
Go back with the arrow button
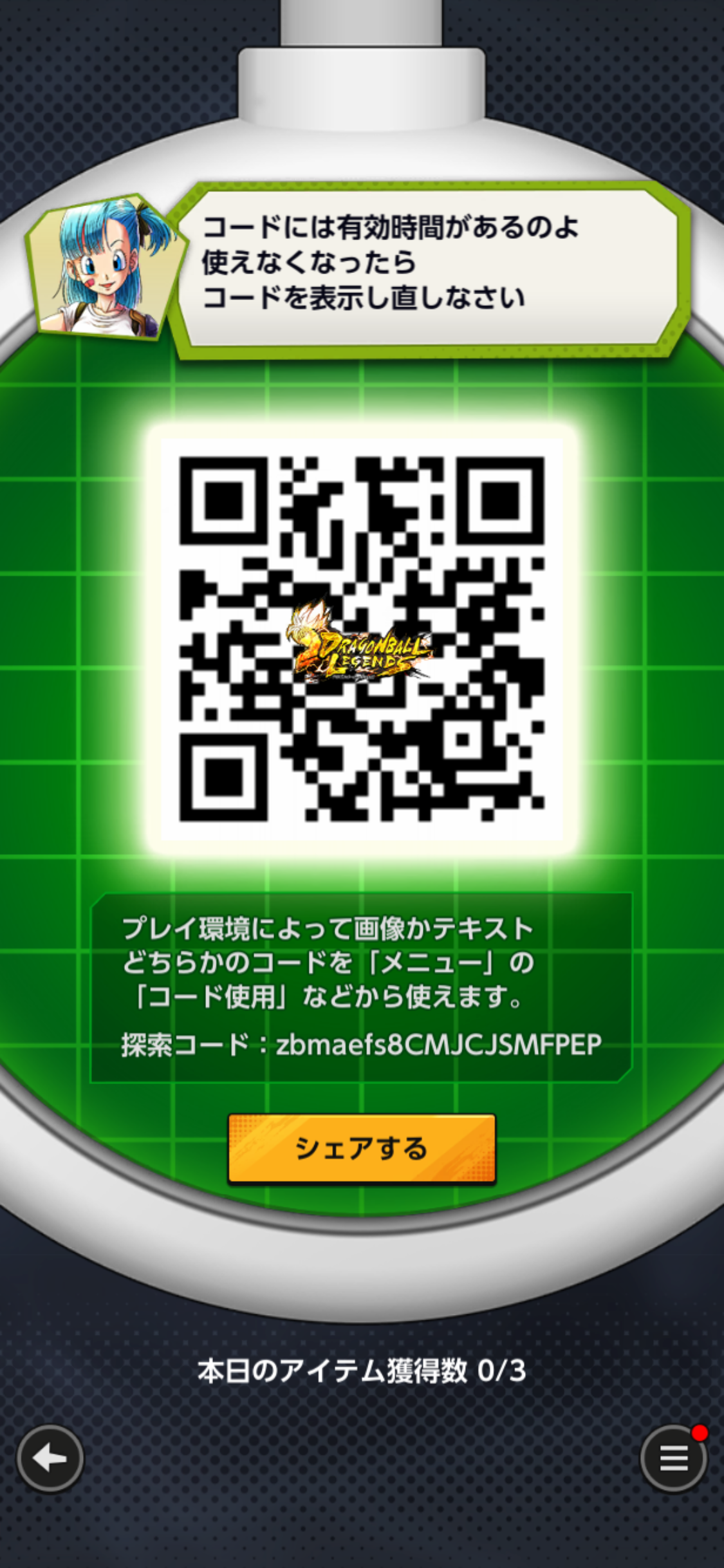(x=50, y=1459)
